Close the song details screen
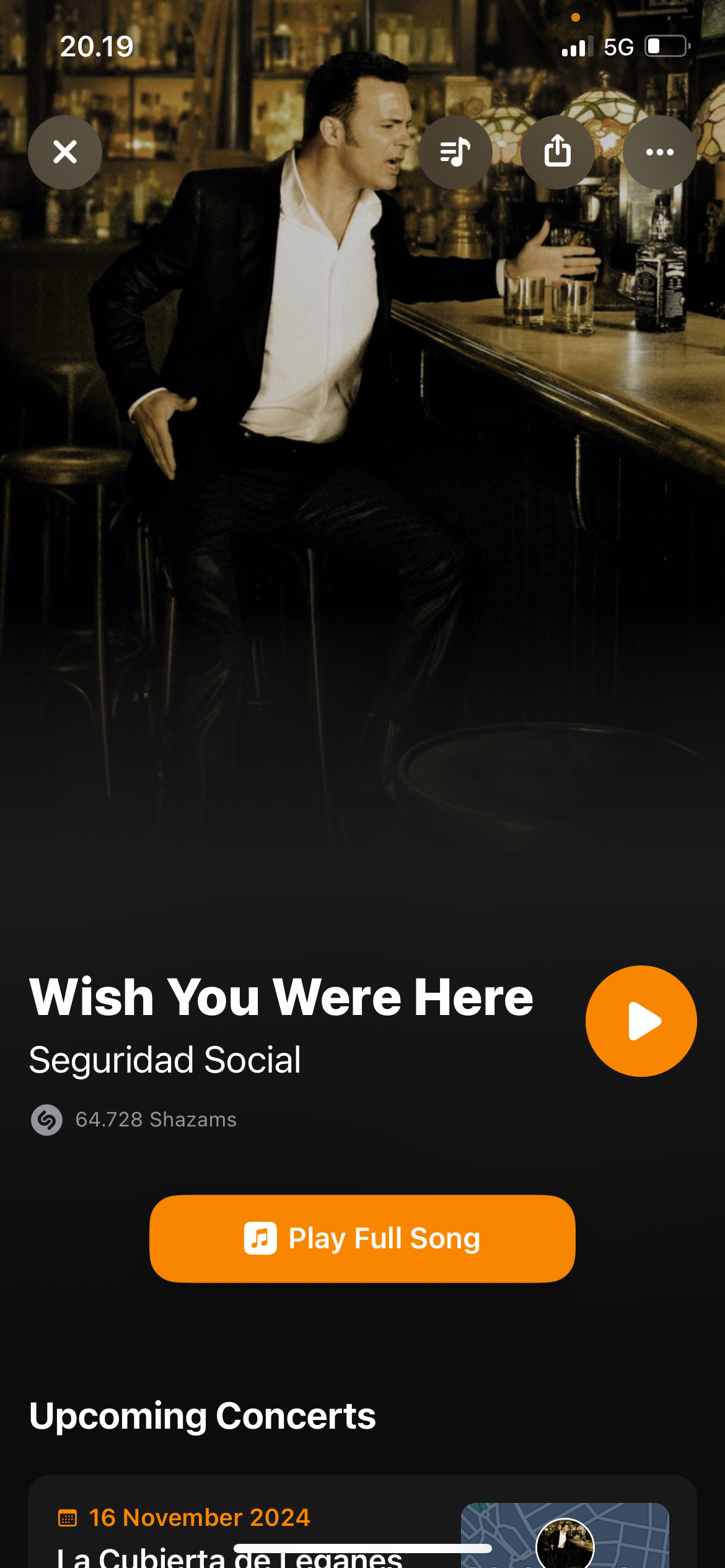This screenshot has width=725, height=1568. (65, 152)
